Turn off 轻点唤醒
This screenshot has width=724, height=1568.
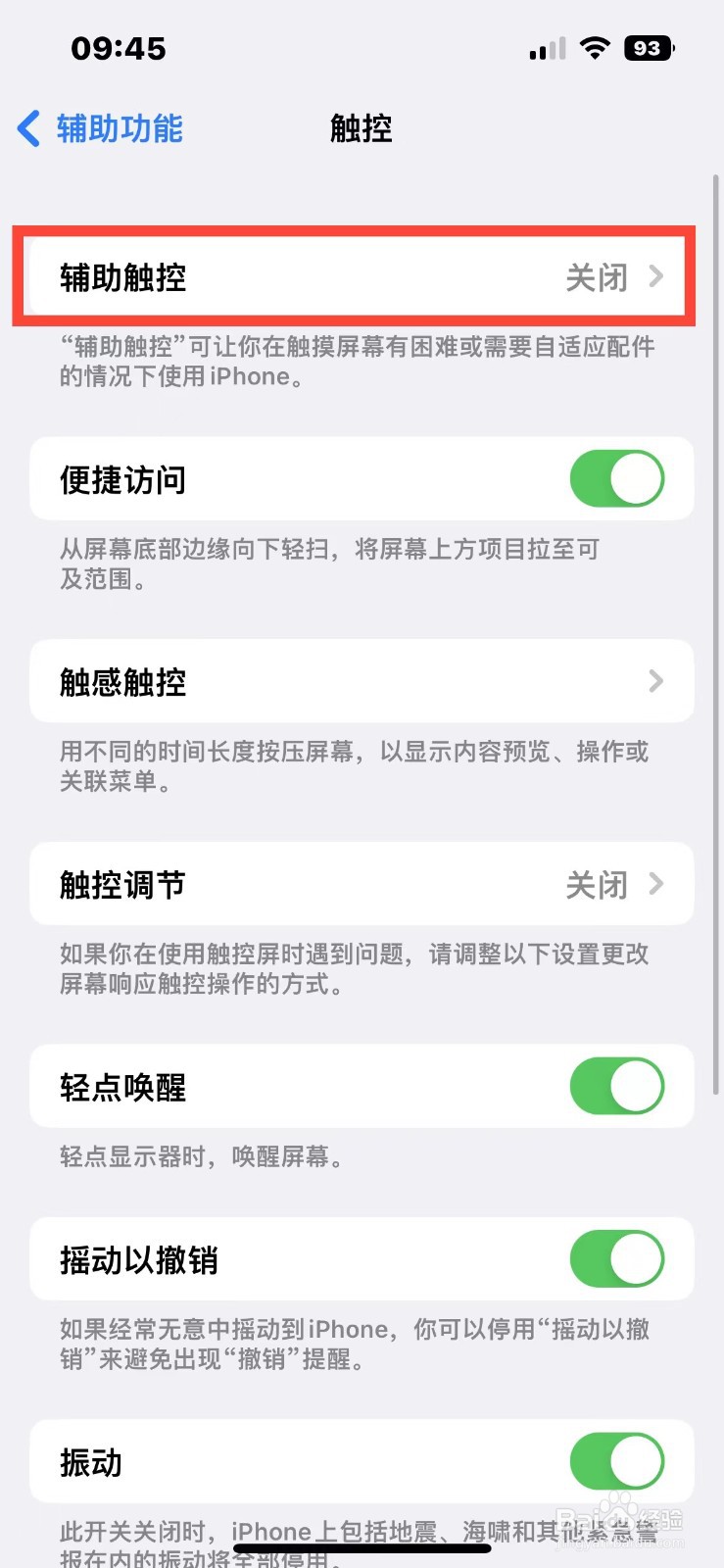point(616,1086)
